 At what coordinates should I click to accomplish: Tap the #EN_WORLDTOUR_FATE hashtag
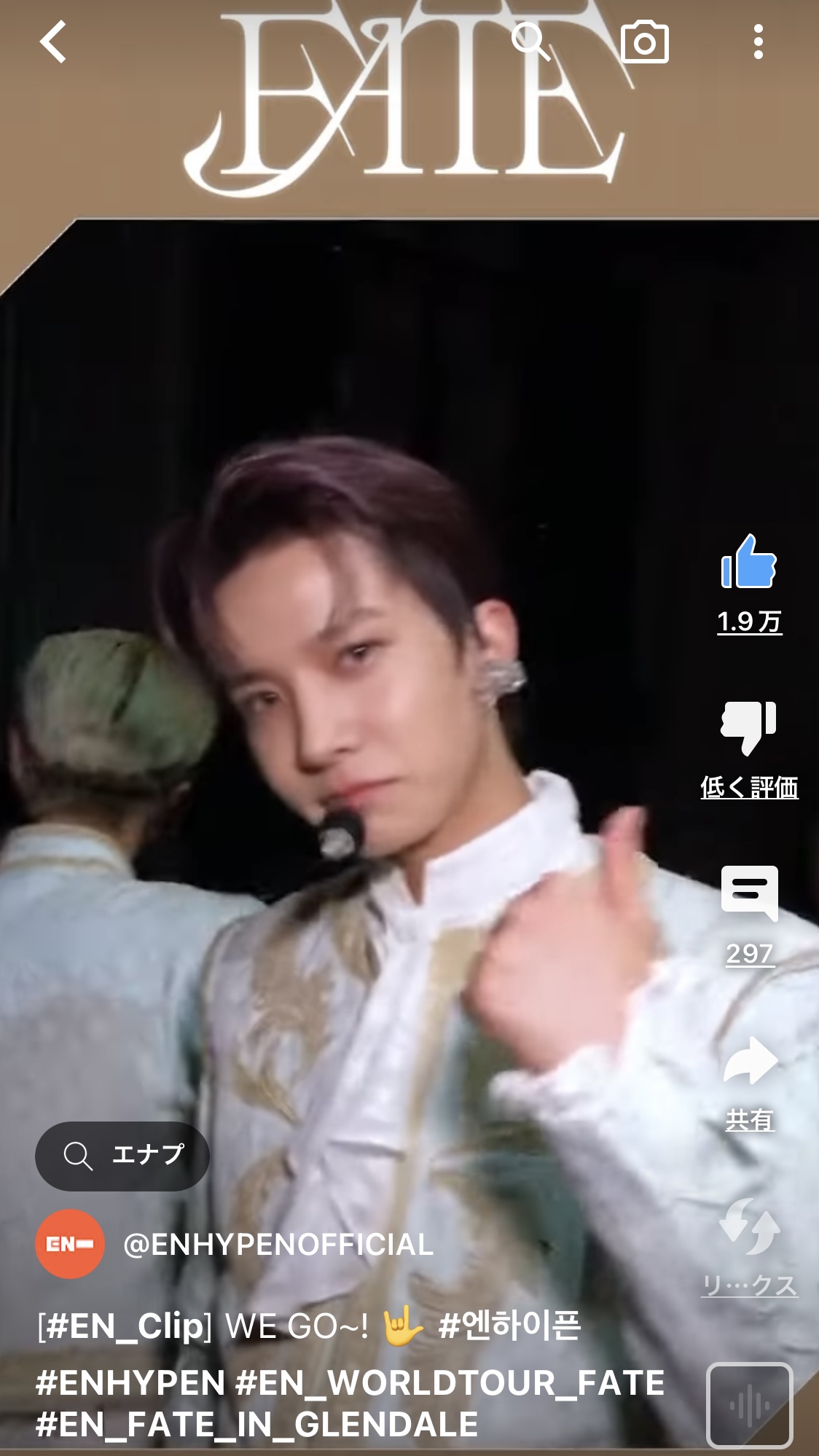(x=451, y=1383)
